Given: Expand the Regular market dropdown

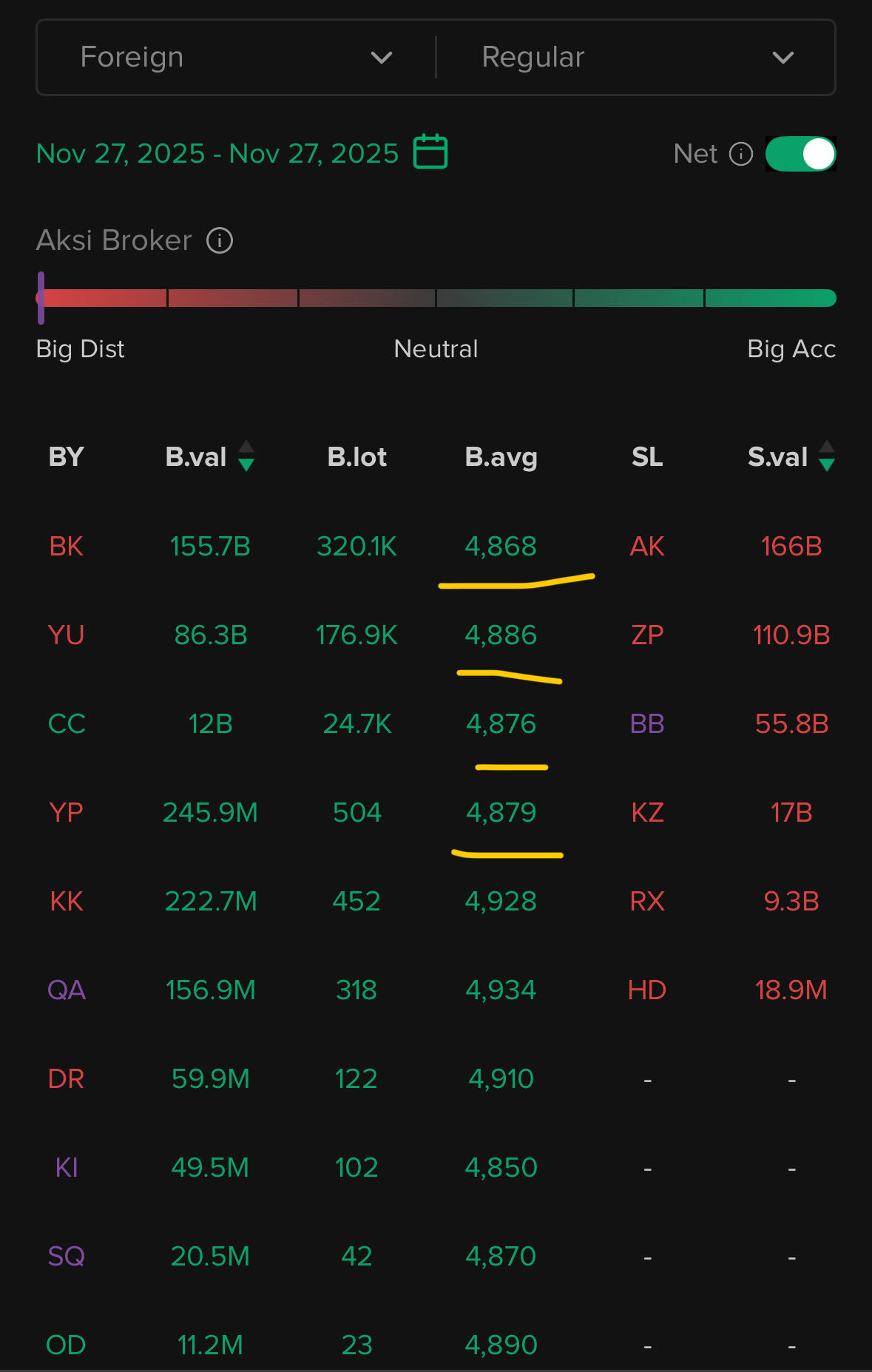Looking at the screenshot, I should coord(636,58).
